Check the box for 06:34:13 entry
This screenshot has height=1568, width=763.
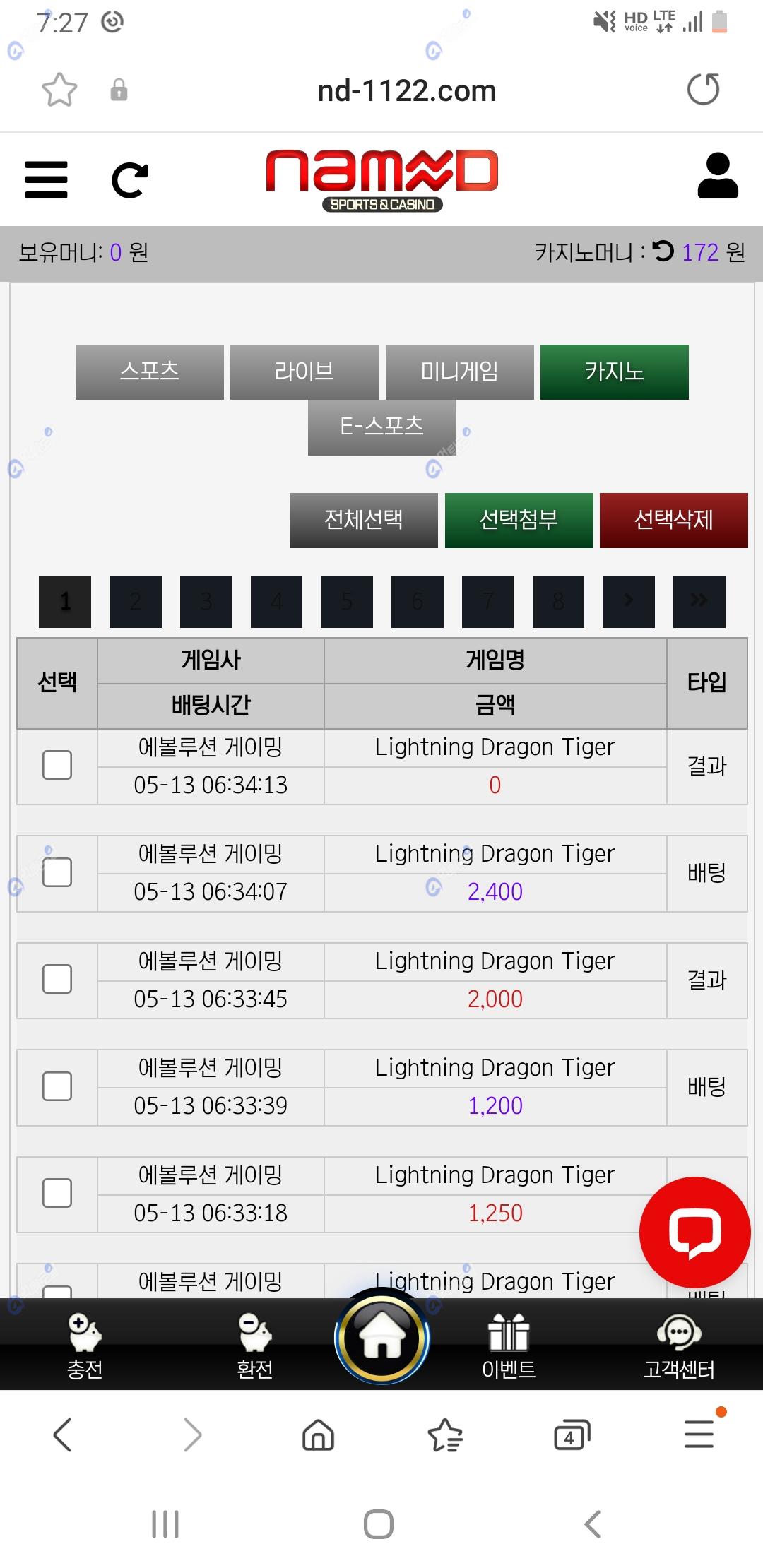(57, 765)
